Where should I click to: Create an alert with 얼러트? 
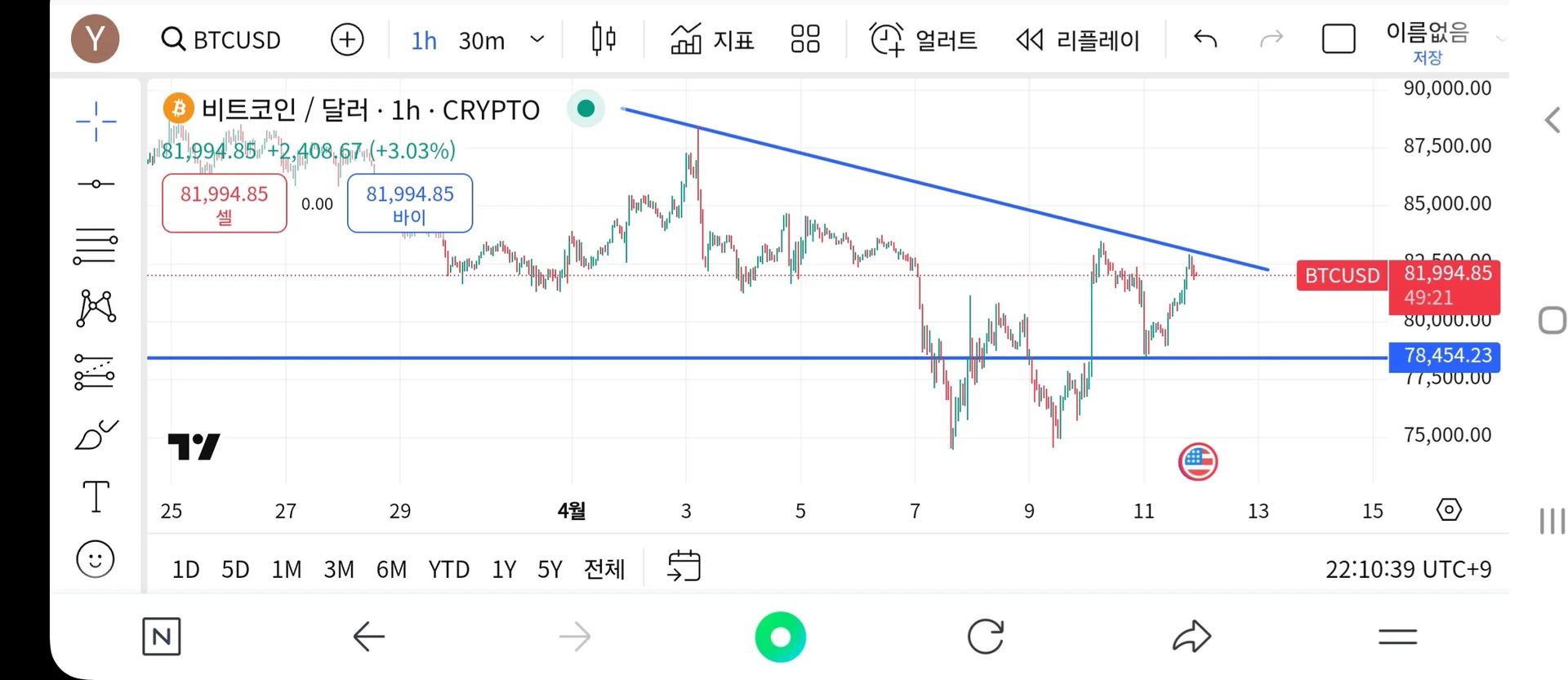924,39
